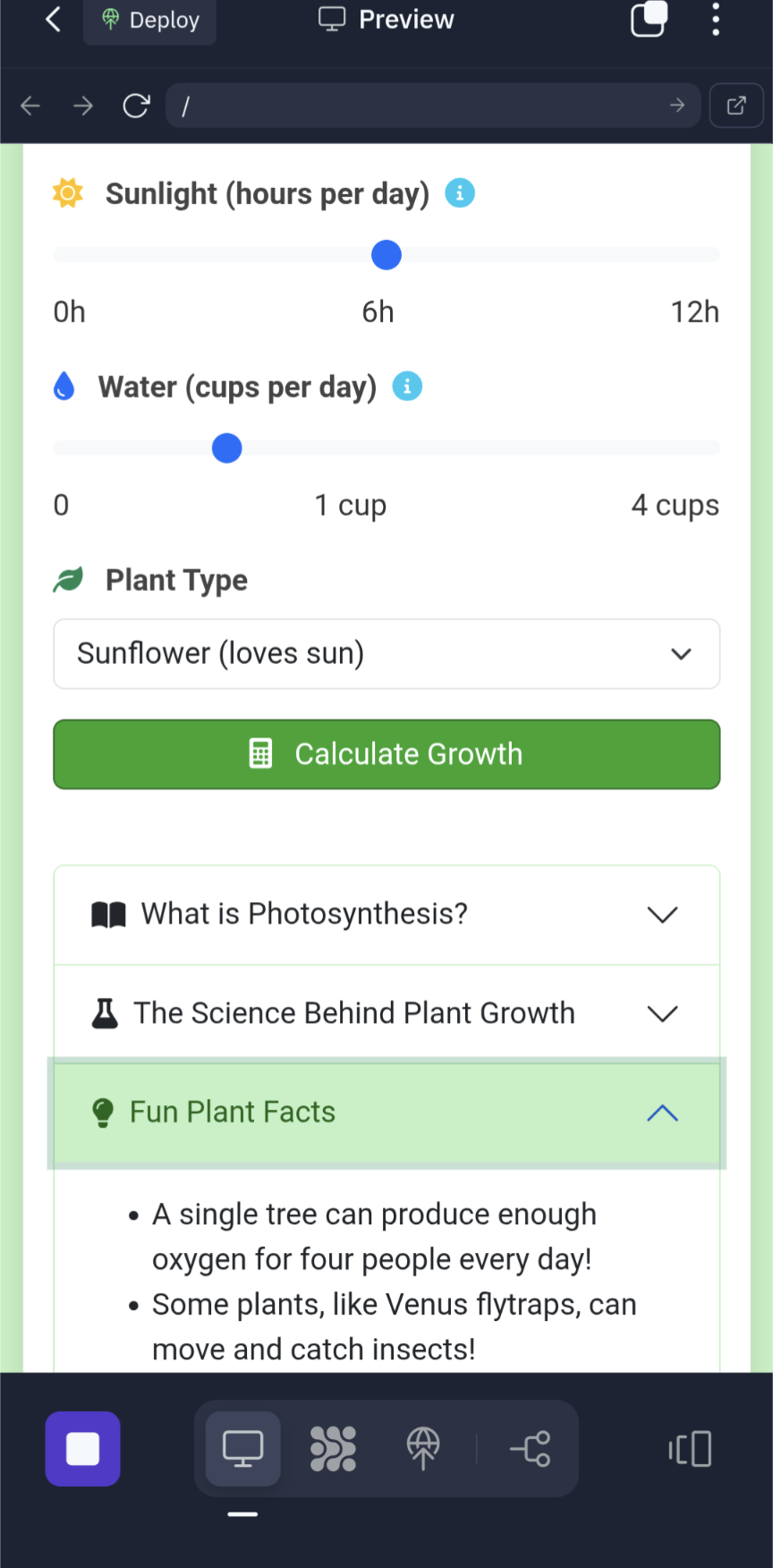Viewport: 773px width, 1568px height.
Task: Toggle the side panel layout icon
Action: click(x=690, y=1449)
